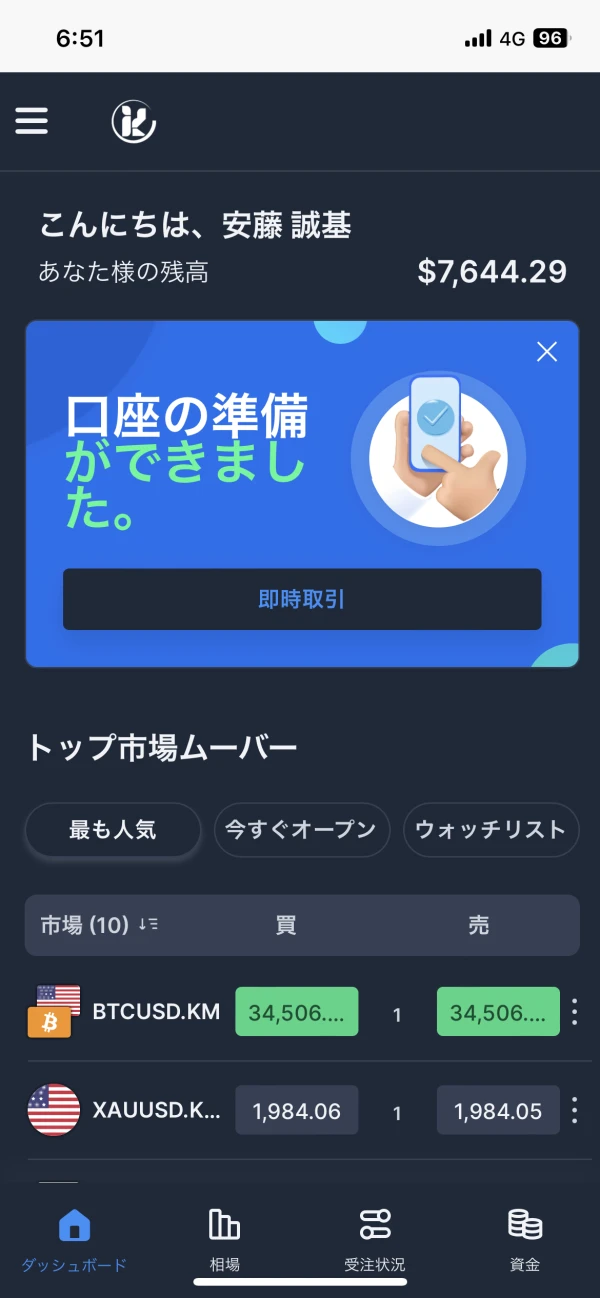This screenshot has height=1298, width=600.
Task: Open more options for BTCUSD.KM
Action: (574, 1012)
